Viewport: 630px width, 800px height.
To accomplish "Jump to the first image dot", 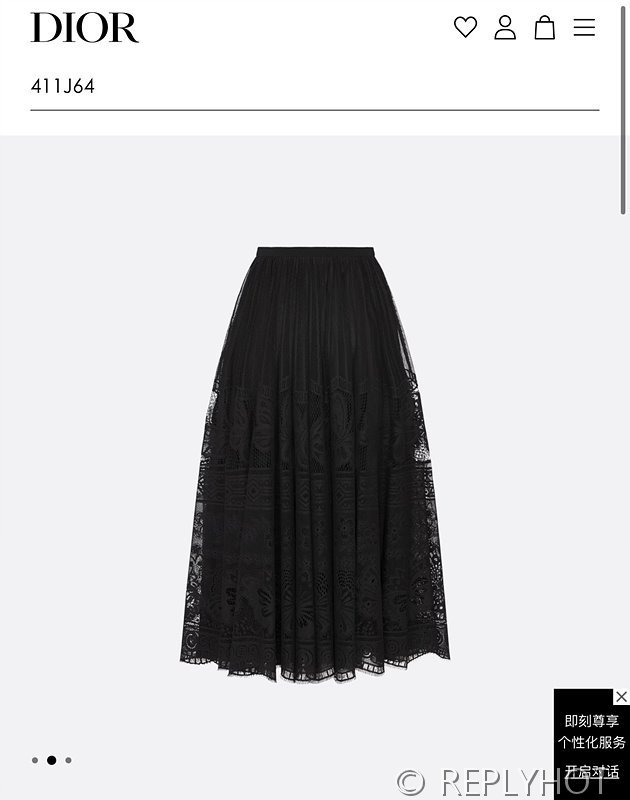I will click(35, 760).
